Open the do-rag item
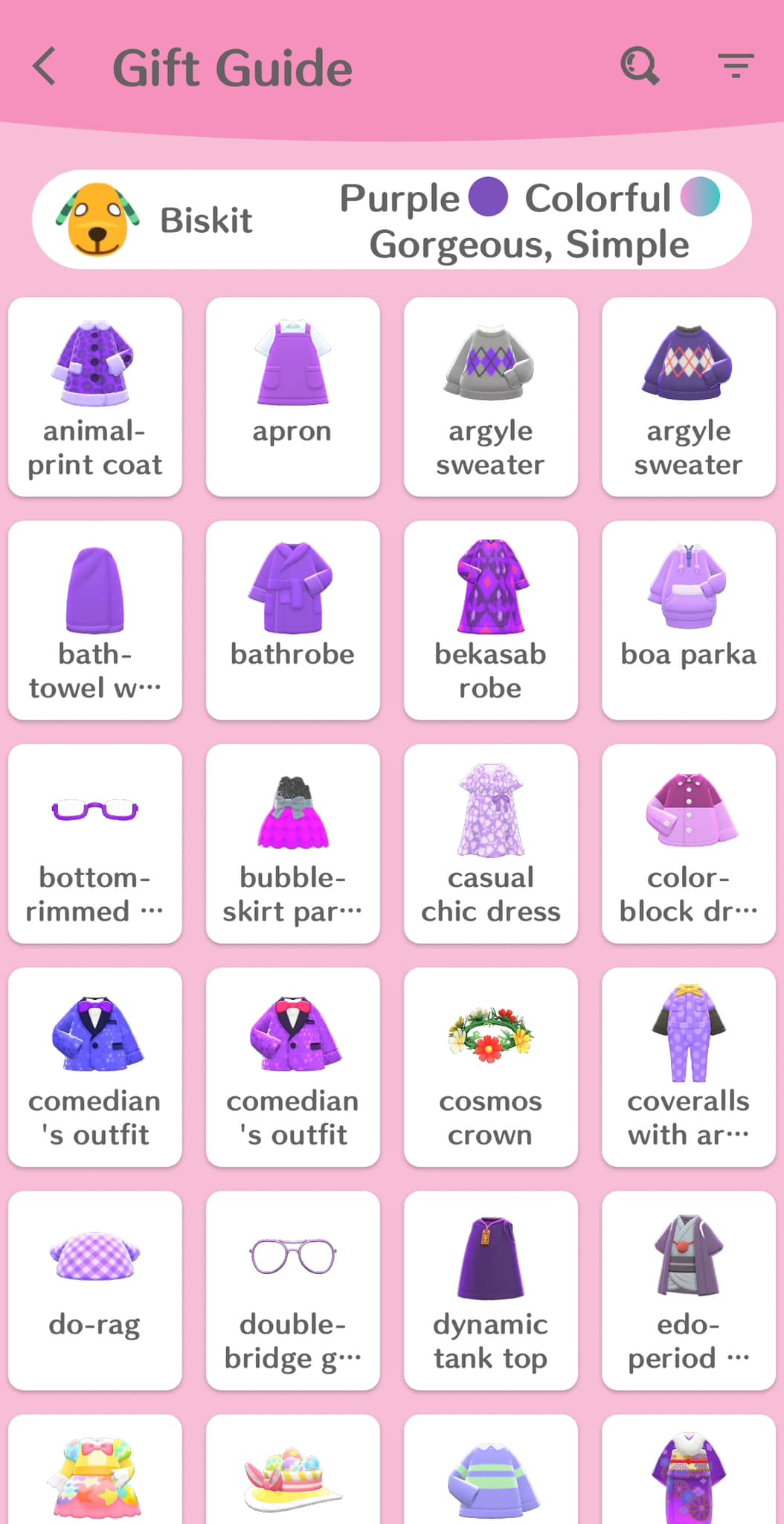The image size is (784, 1524). [95, 1290]
